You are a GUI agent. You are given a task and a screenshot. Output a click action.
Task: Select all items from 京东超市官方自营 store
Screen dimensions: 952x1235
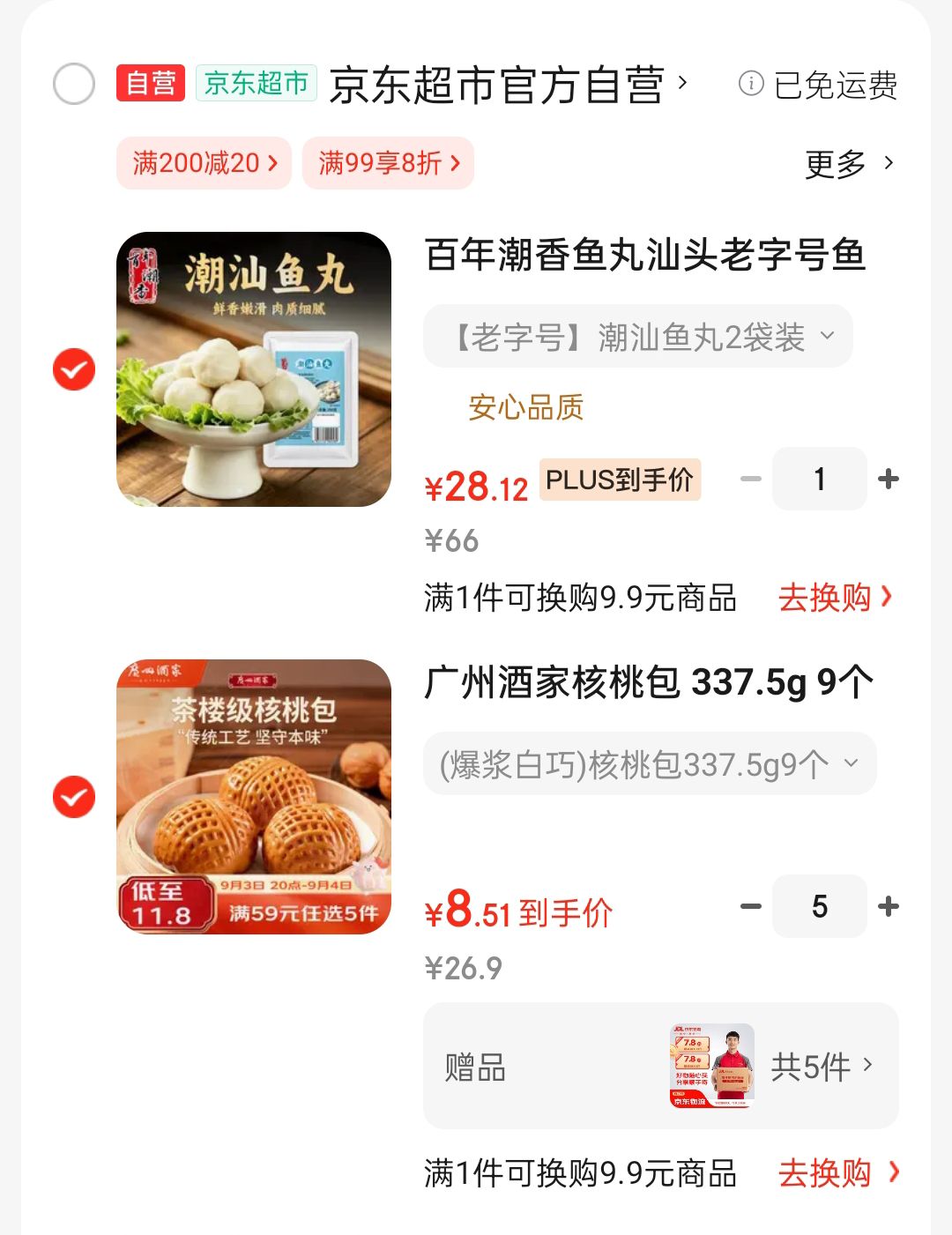click(74, 85)
